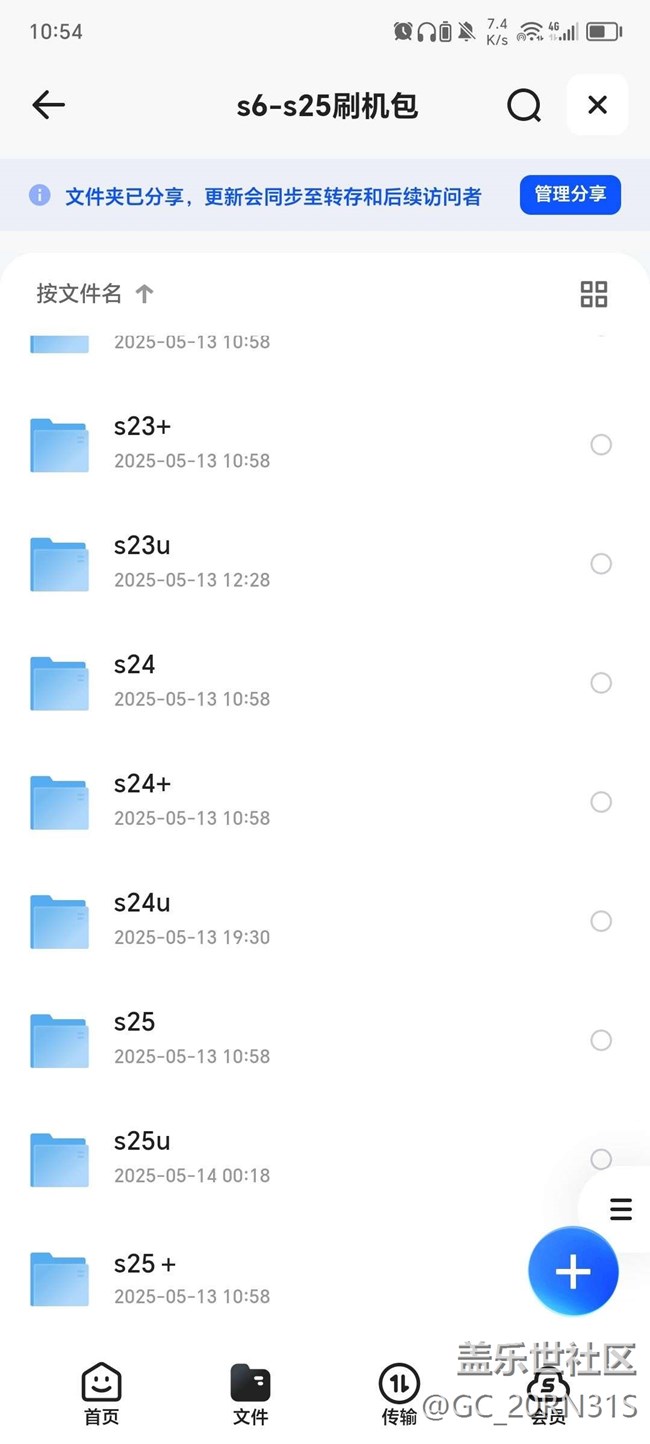Open the s25u folder
The width and height of the screenshot is (650, 1444).
tap(325, 1158)
